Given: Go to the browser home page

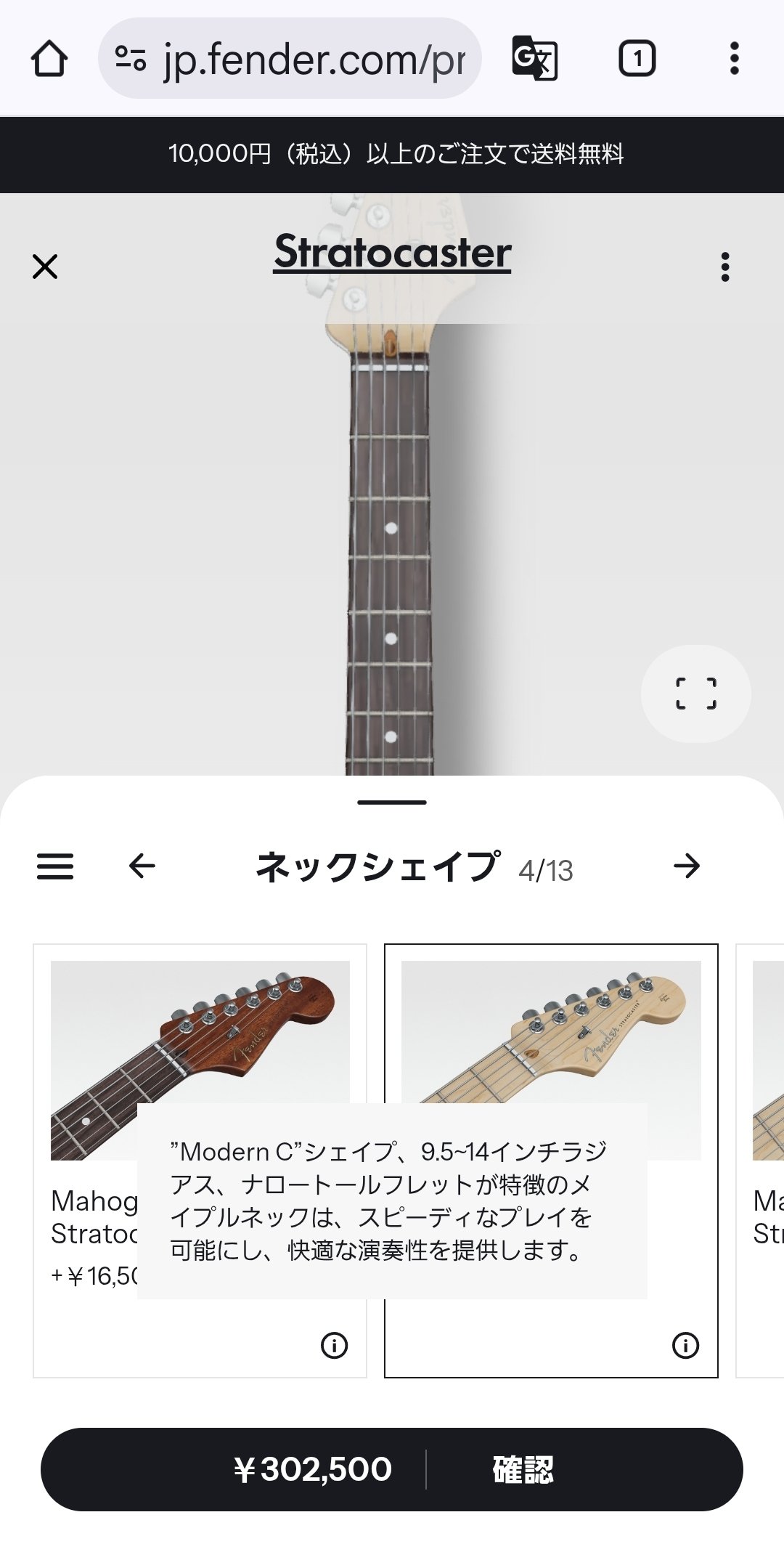Looking at the screenshot, I should [x=49, y=59].
